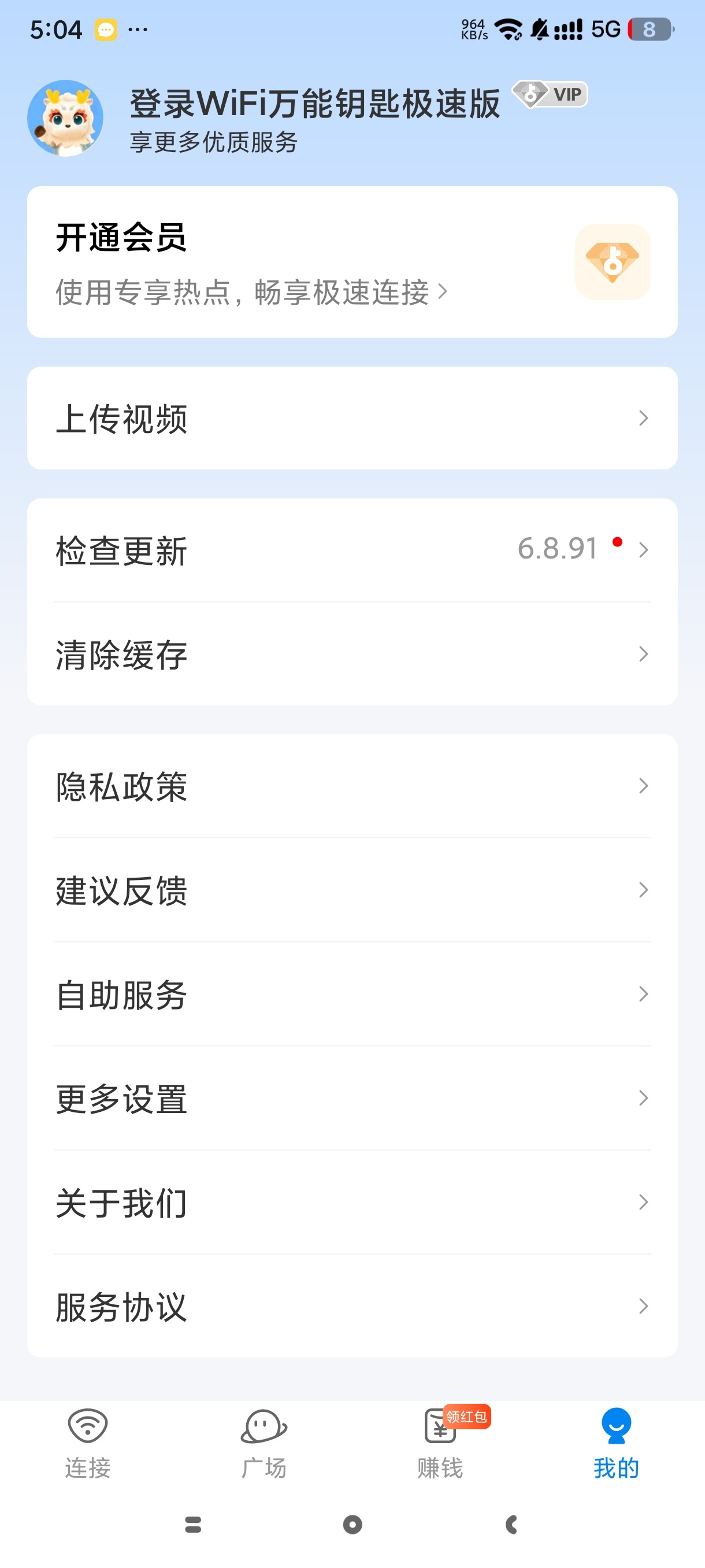
Task: Tap the system back button
Action: coord(511,1524)
